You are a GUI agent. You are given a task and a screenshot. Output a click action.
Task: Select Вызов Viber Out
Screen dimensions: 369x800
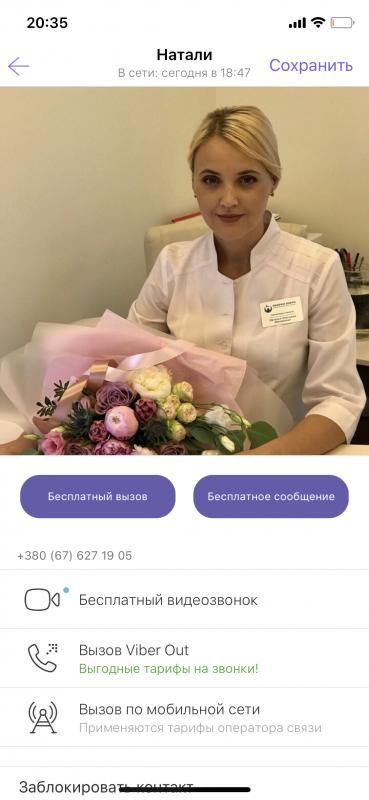coord(184,658)
